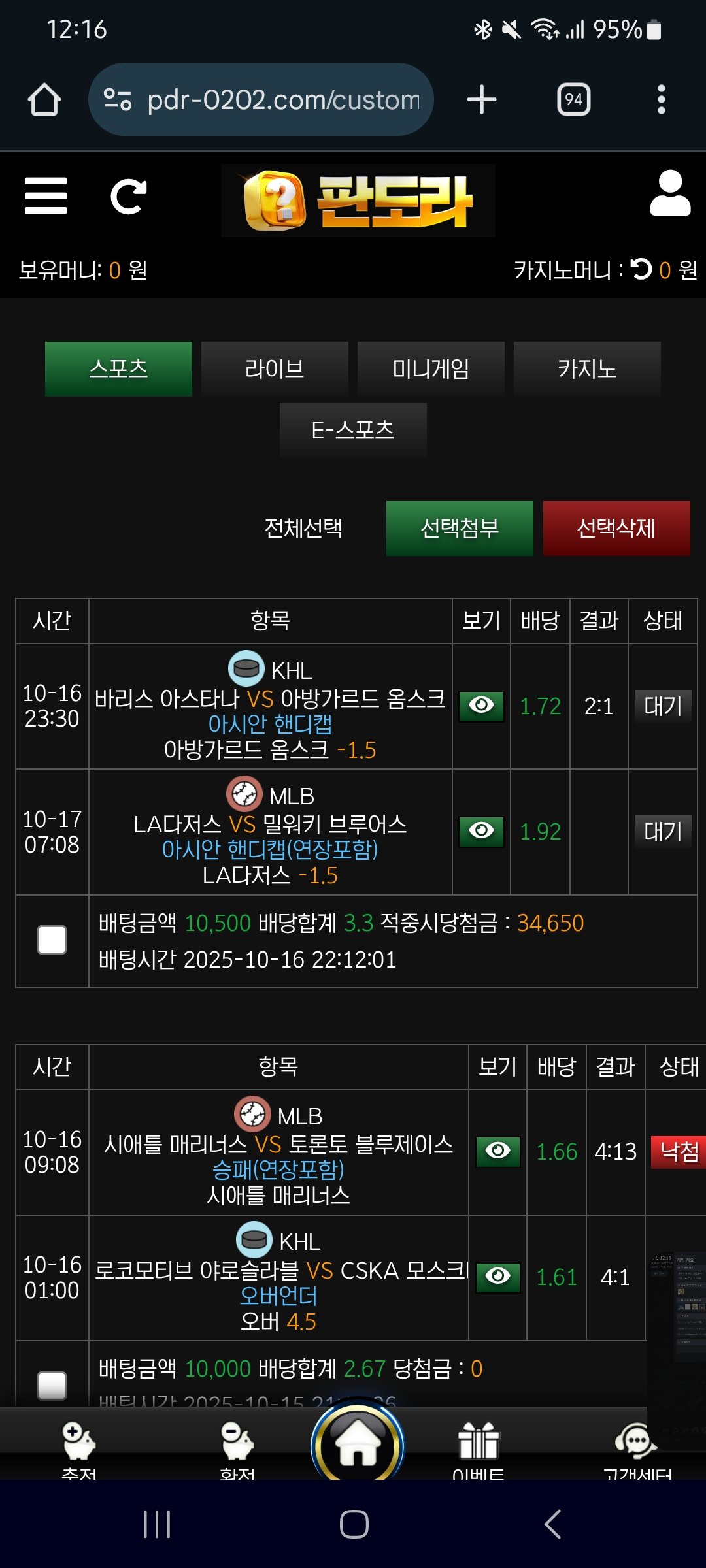Image resolution: width=706 pixels, height=1568 pixels.
Task: View details of the 바리스 아스타나 match
Action: pos(481,706)
